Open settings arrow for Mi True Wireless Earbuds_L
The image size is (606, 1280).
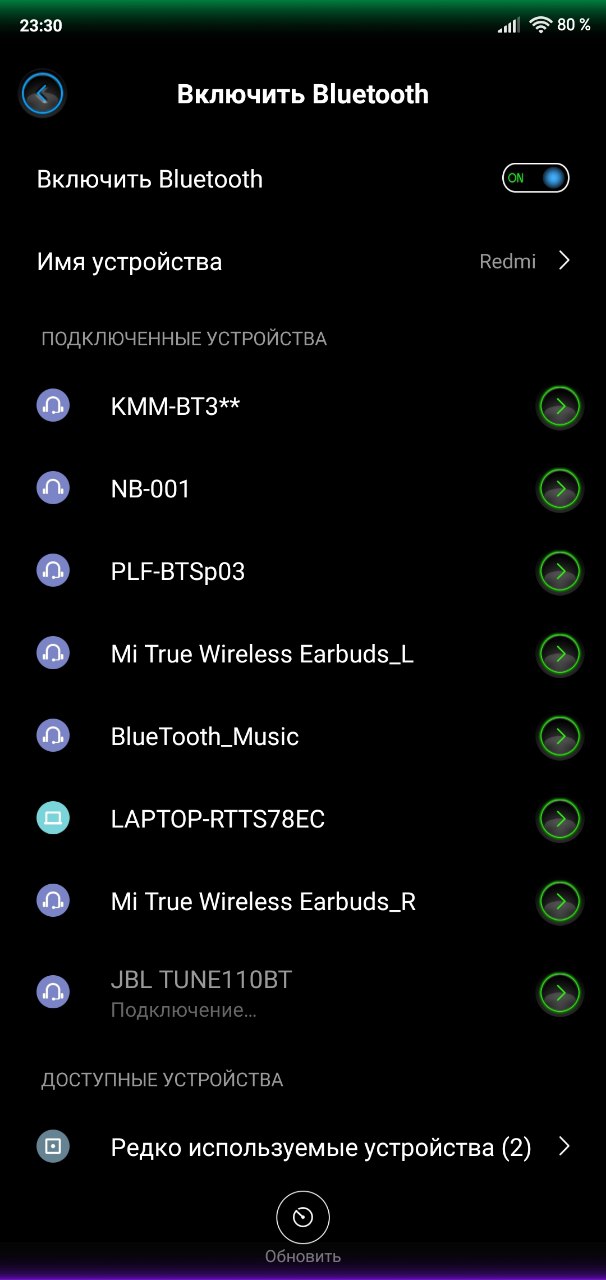pyautogui.click(x=560, y=654)
